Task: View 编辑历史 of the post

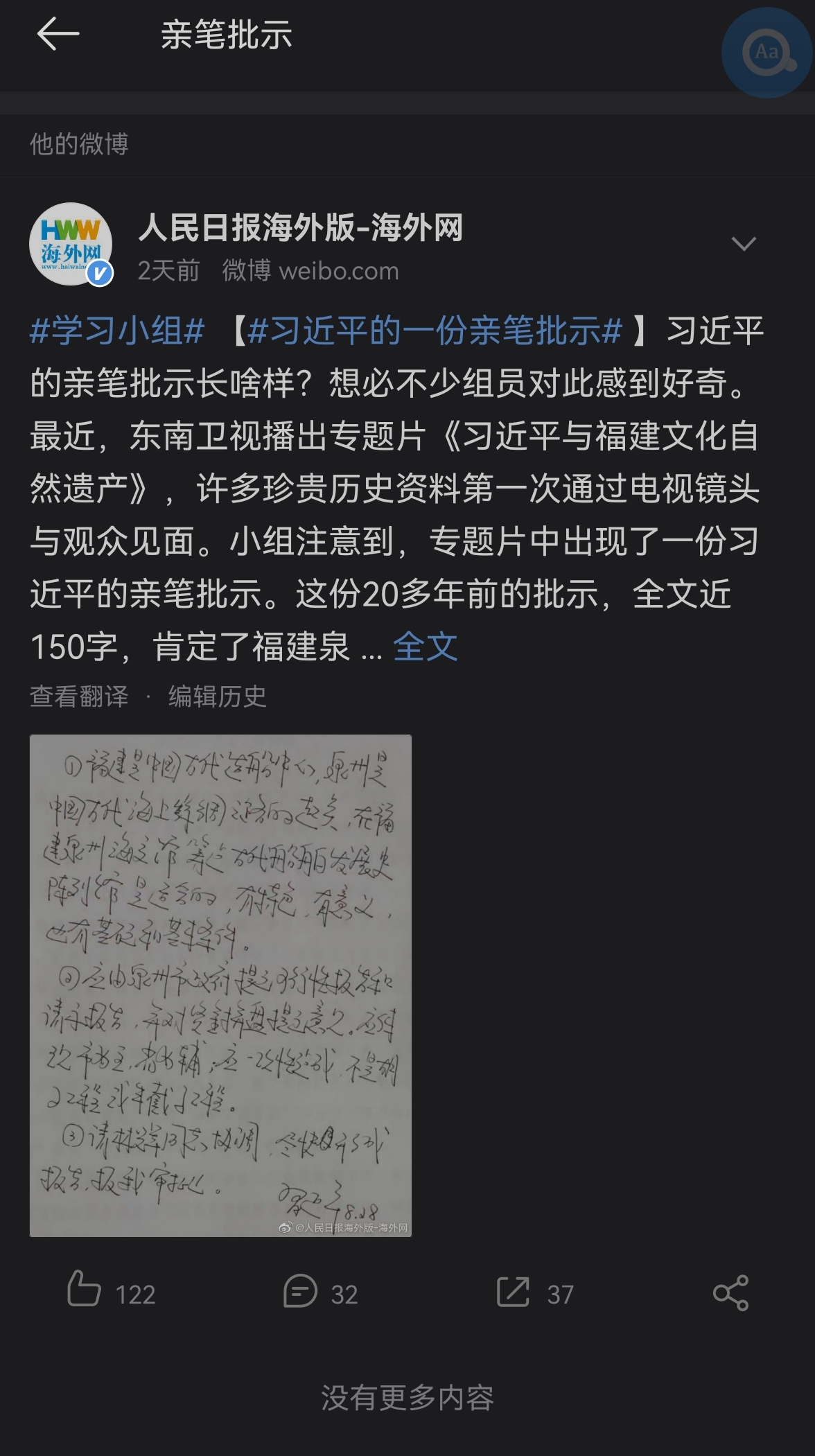Action: 217,696
